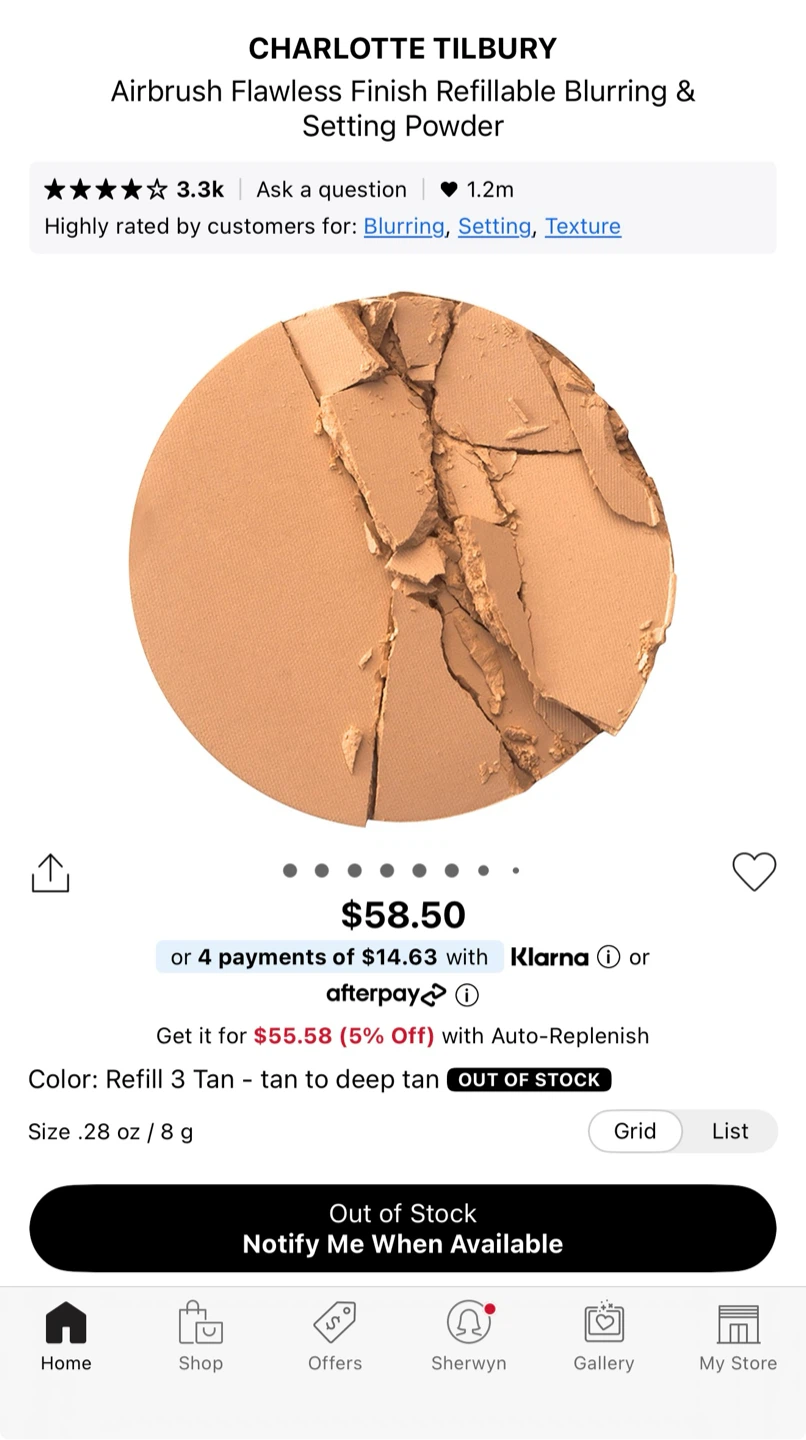
Task: Open the My Store tab
Action: (x=738, y=1336)
